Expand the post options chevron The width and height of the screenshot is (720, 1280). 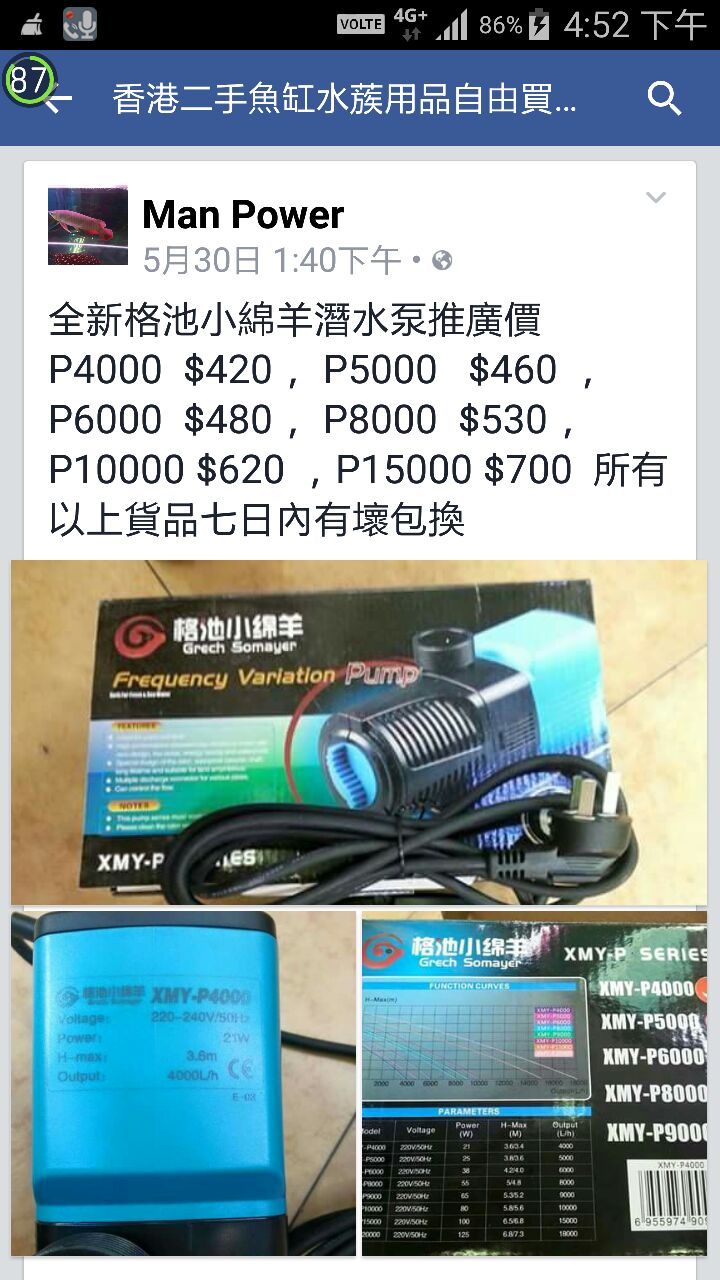click(655, 198)
